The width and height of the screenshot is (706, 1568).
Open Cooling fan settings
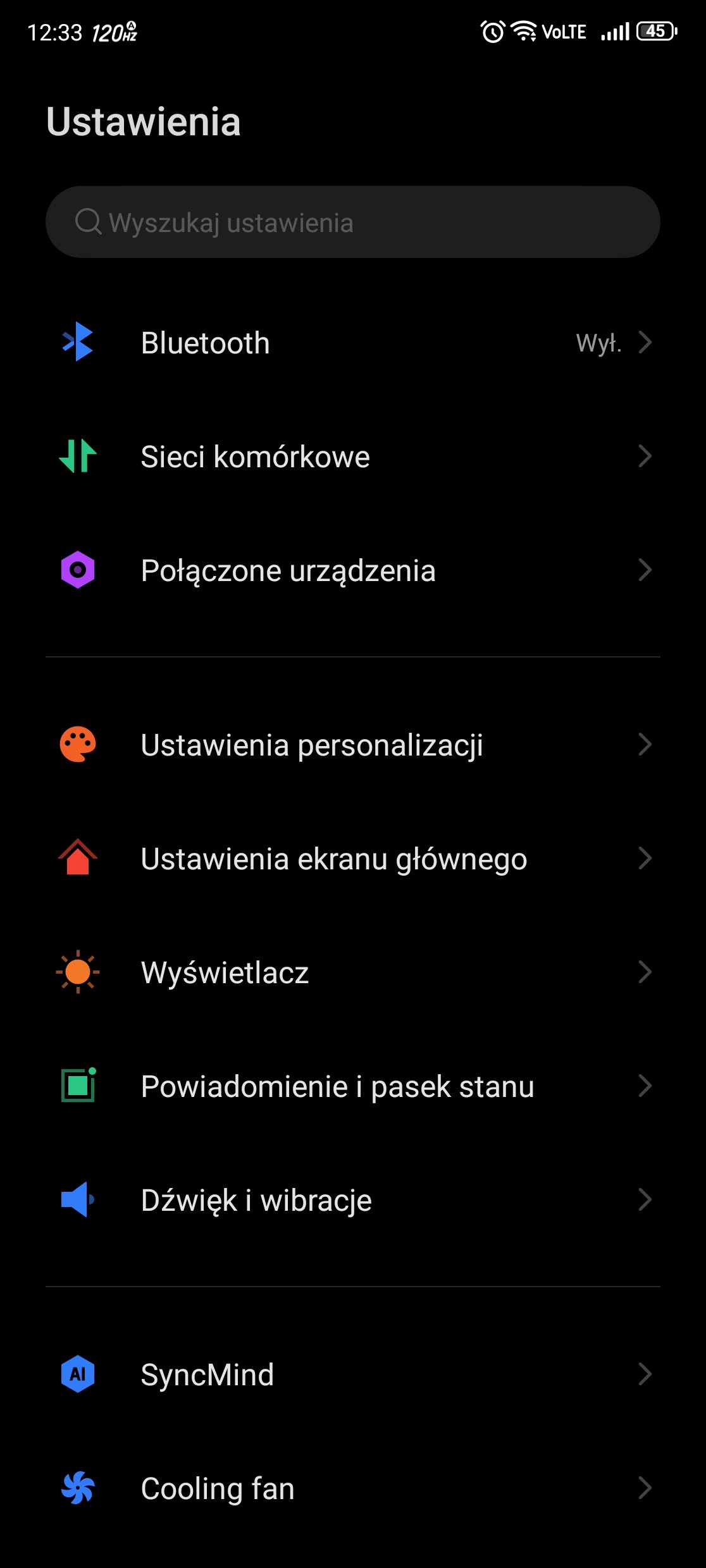click(353, 1488)
